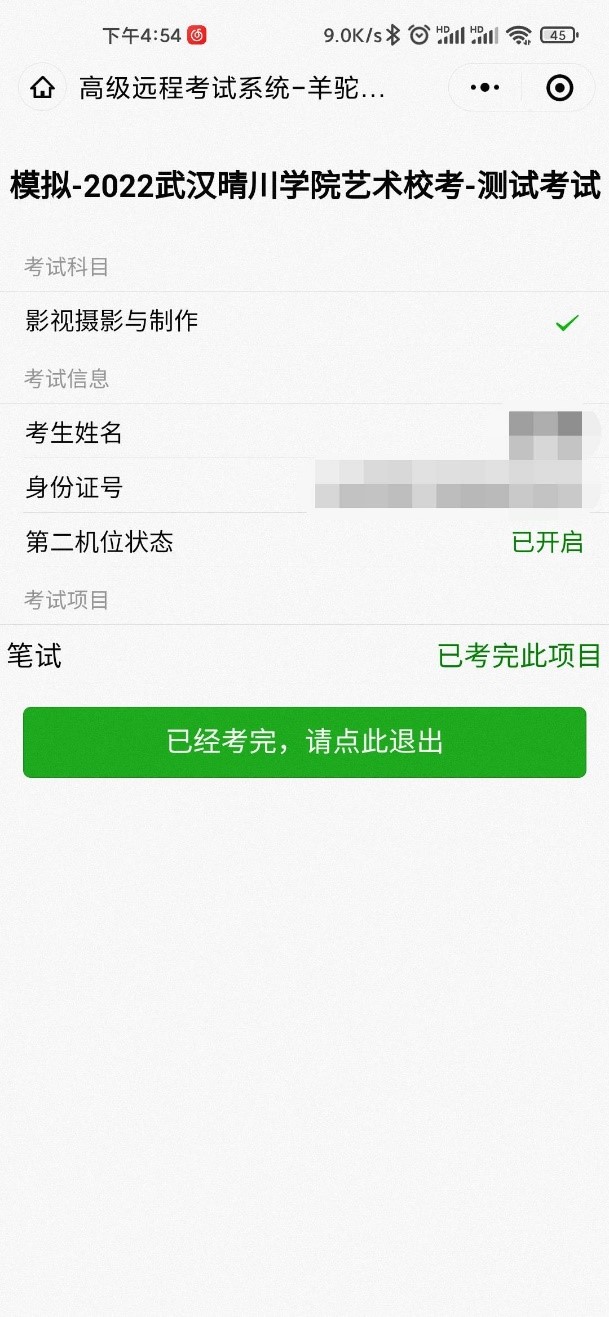Select the 影视摄影与制作 subject row

click(x=304, y=321)
